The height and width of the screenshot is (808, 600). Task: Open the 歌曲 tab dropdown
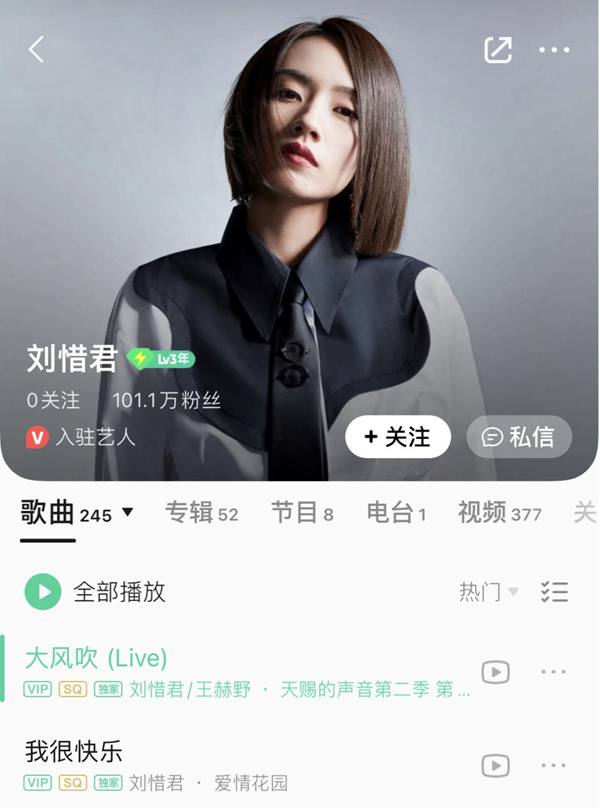pos(127,514)
